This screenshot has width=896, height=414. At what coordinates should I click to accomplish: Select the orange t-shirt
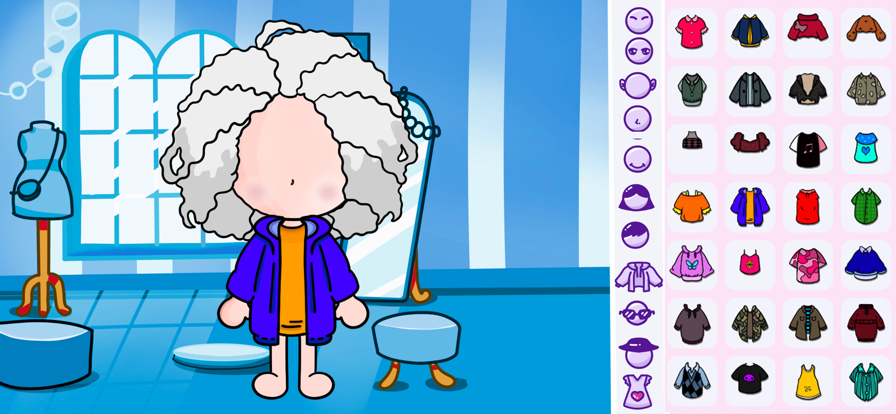point(691,205)
